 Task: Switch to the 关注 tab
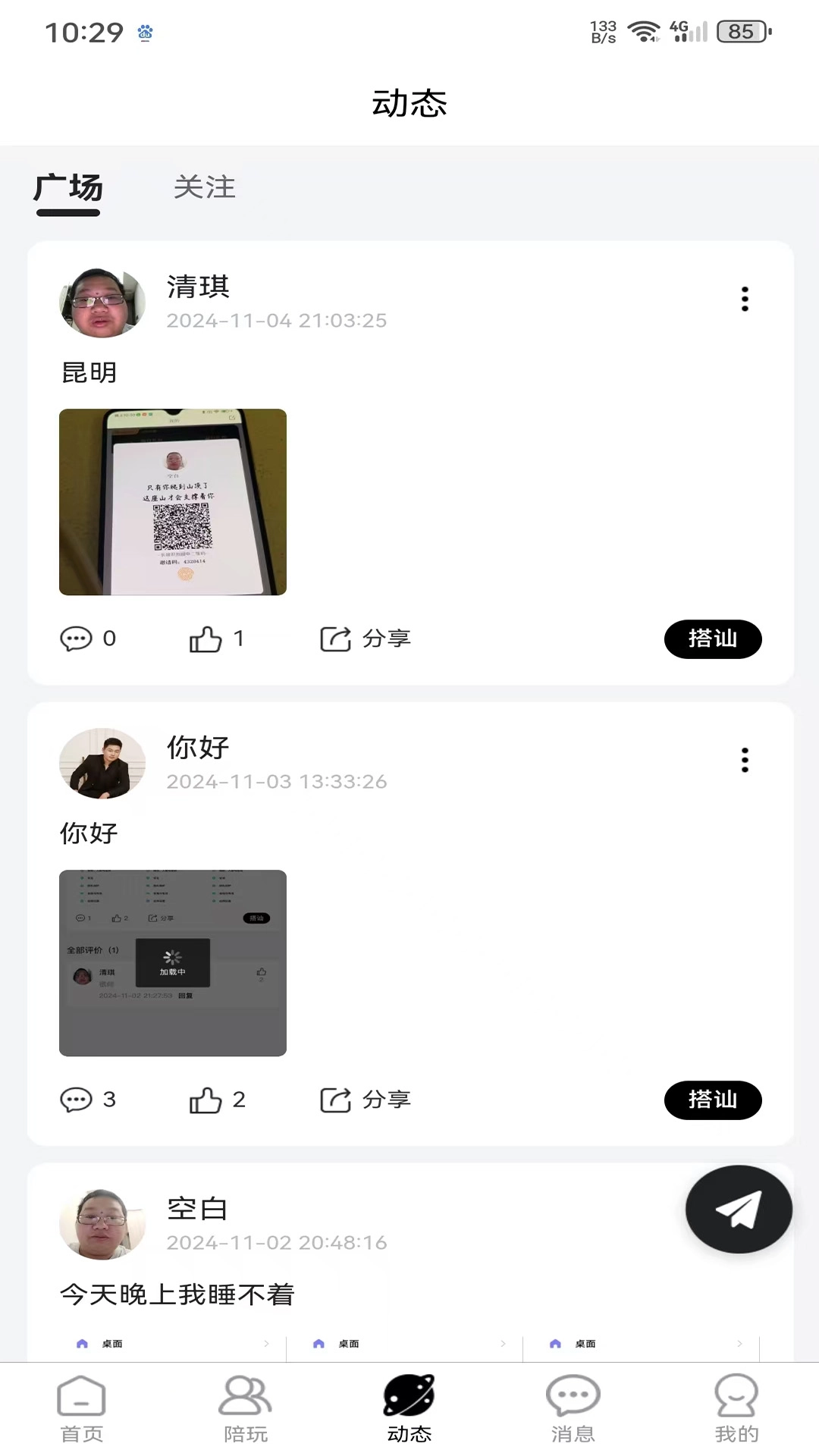pyautogui.click(x=205, y=188)
